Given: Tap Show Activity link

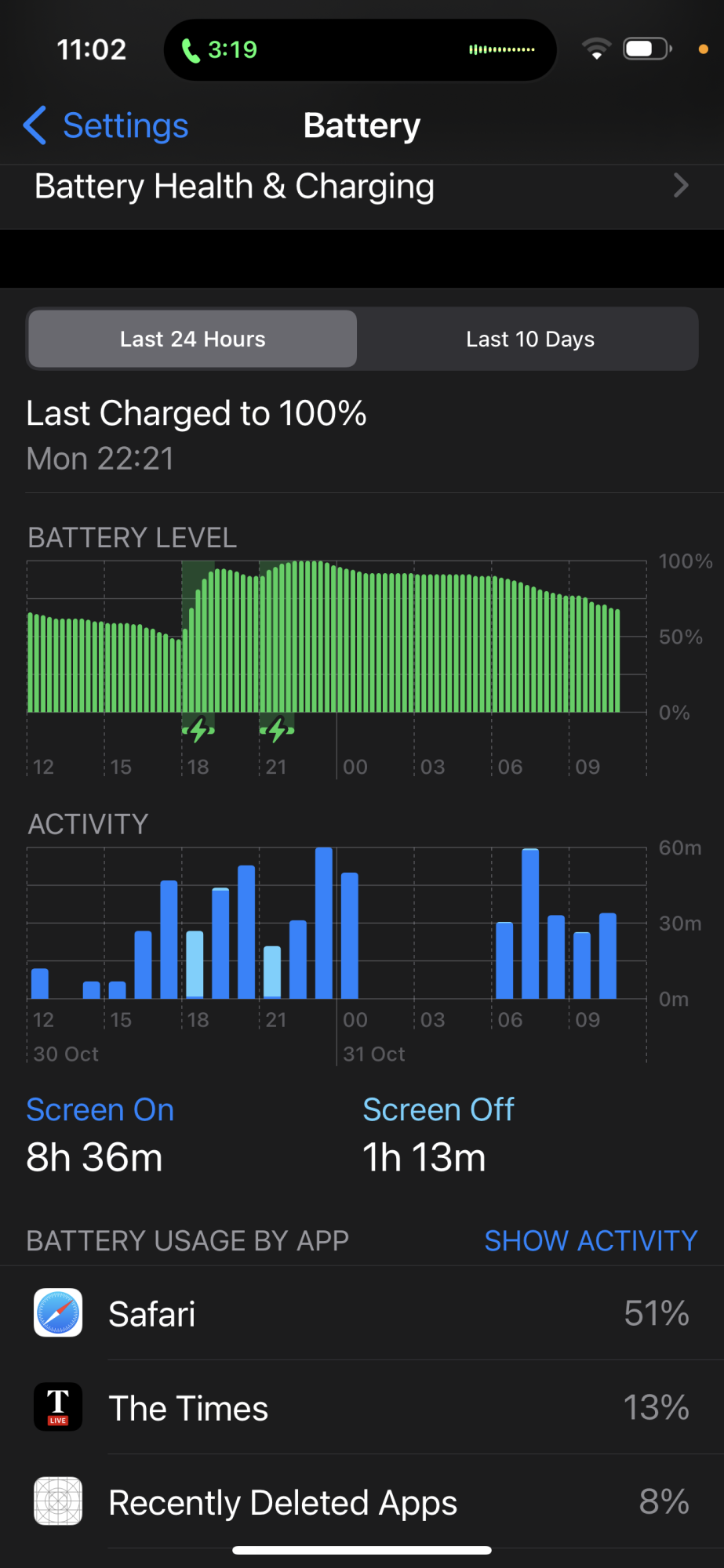Looking at the screenshot, I should [x=591, y=1240].
